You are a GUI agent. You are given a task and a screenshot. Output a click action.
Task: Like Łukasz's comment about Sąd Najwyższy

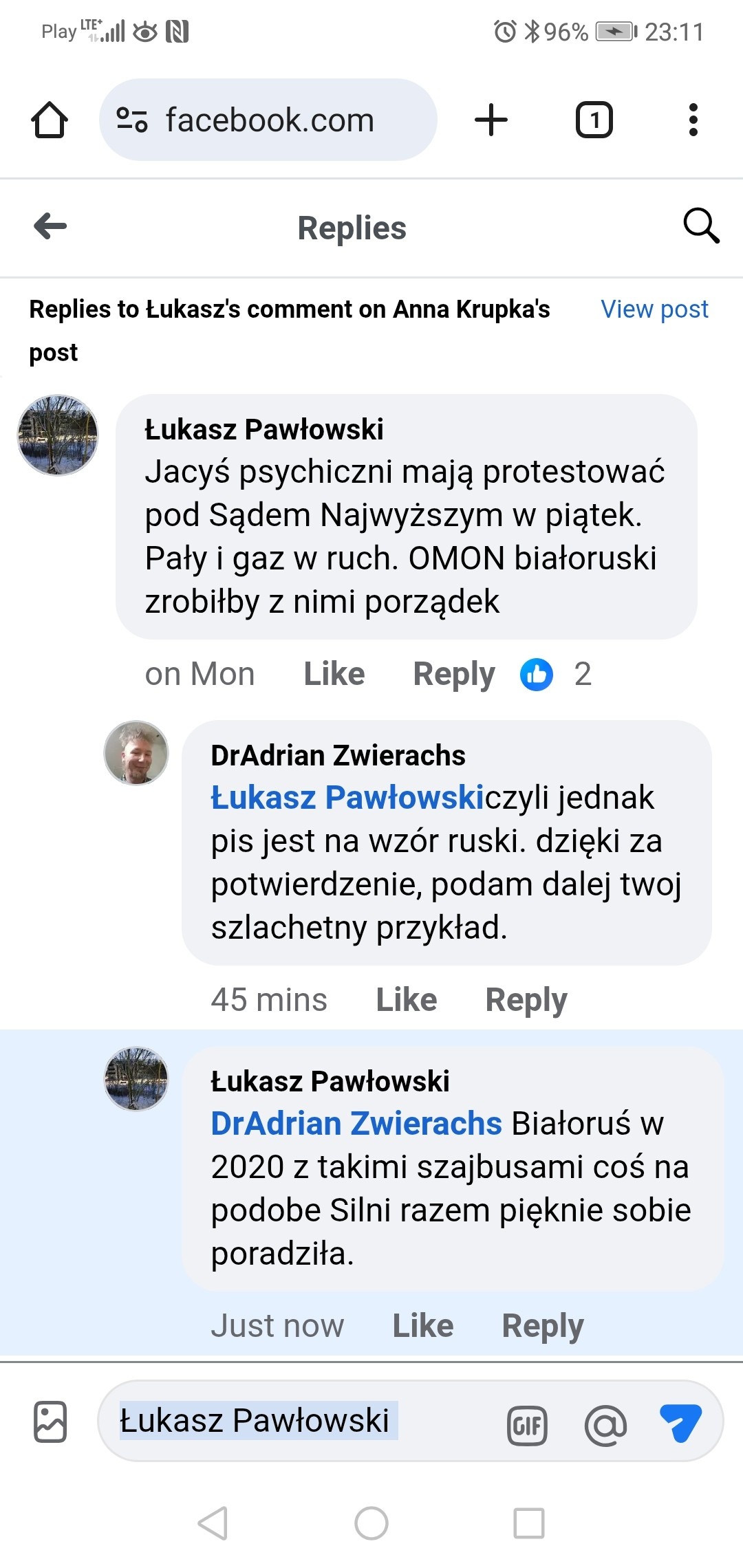[334, 674]
